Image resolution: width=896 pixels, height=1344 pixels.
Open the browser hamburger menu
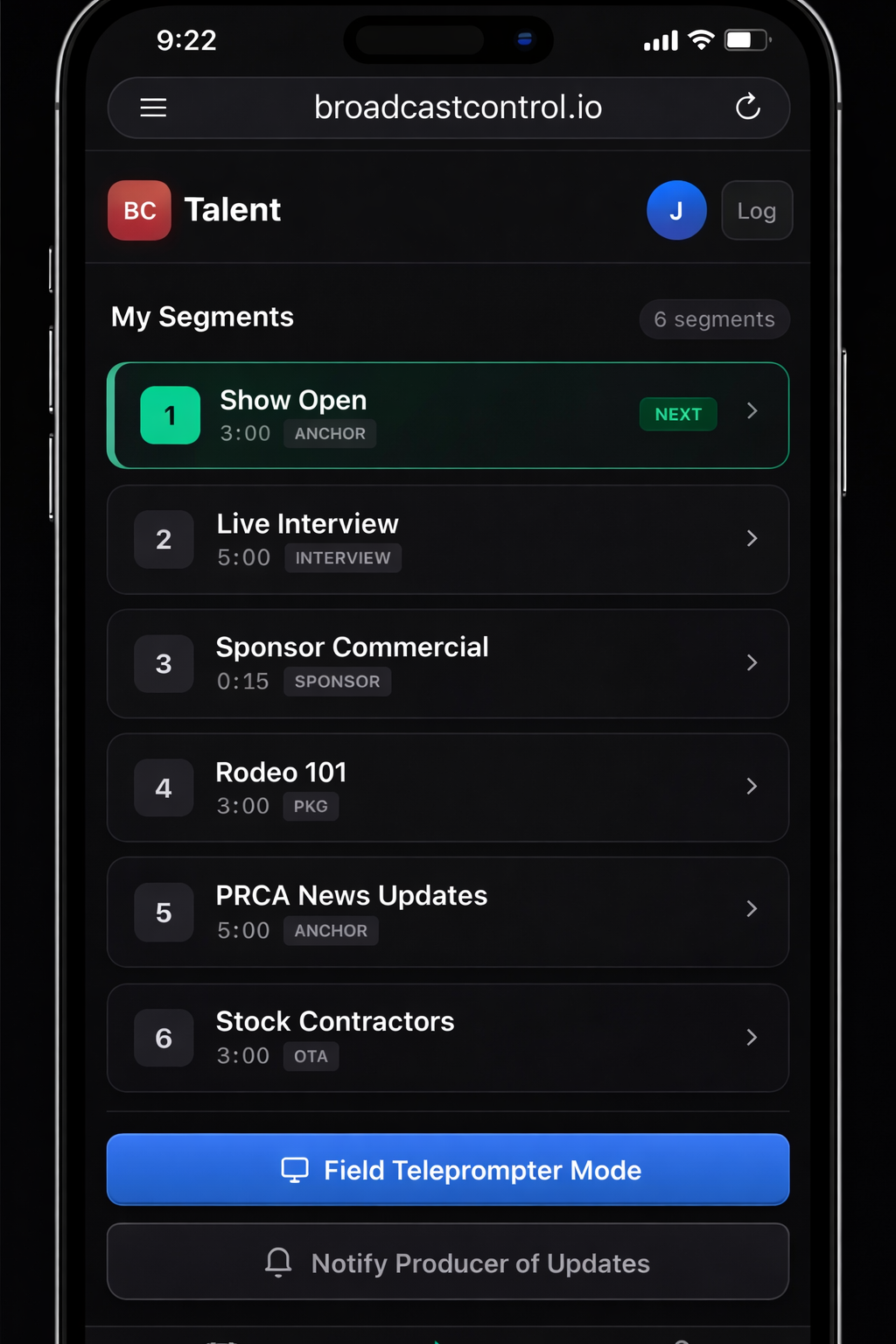pos(153,108)
